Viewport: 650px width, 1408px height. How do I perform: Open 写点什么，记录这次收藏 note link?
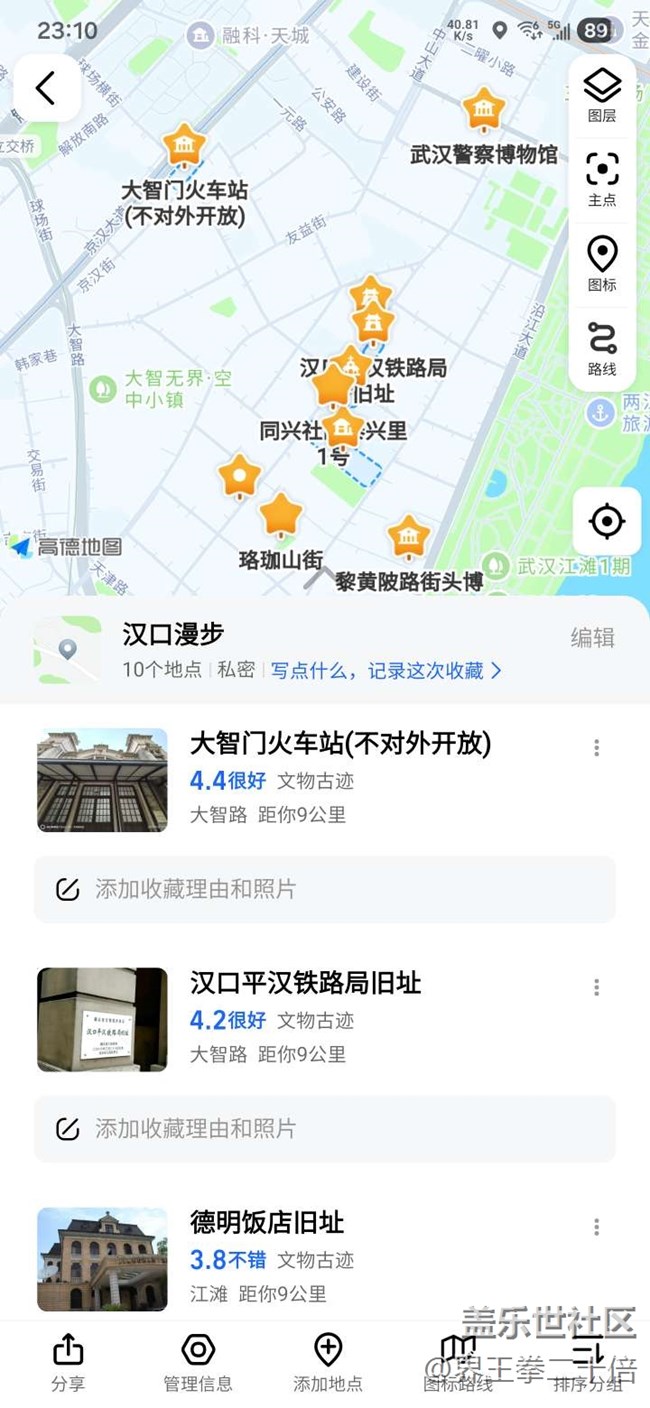click(x=386, y=670)
